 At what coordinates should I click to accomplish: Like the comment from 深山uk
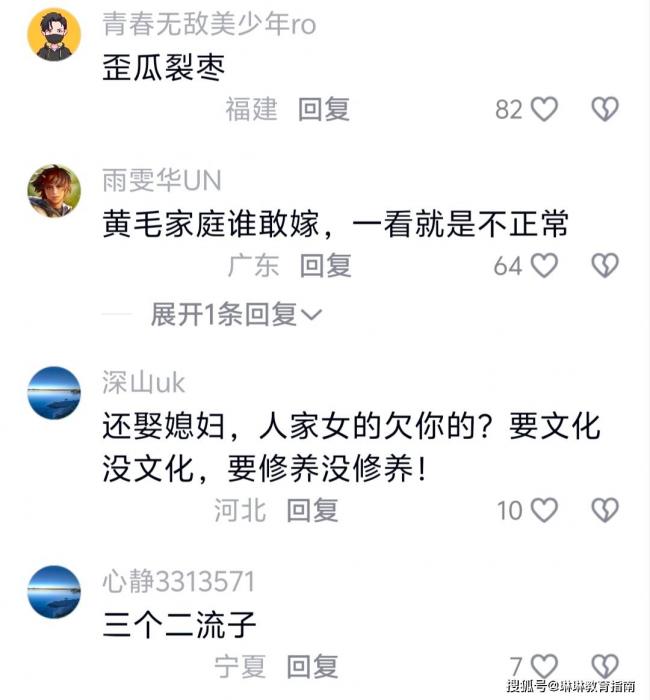coord(543,510)
